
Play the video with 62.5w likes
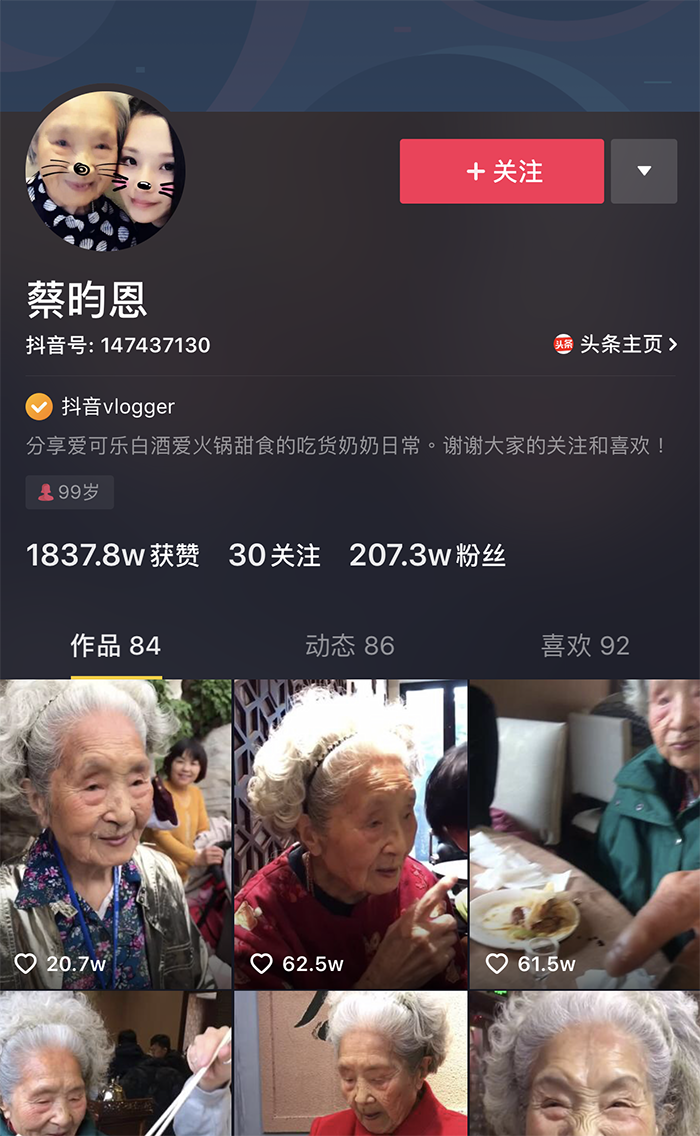pos(350,834)
